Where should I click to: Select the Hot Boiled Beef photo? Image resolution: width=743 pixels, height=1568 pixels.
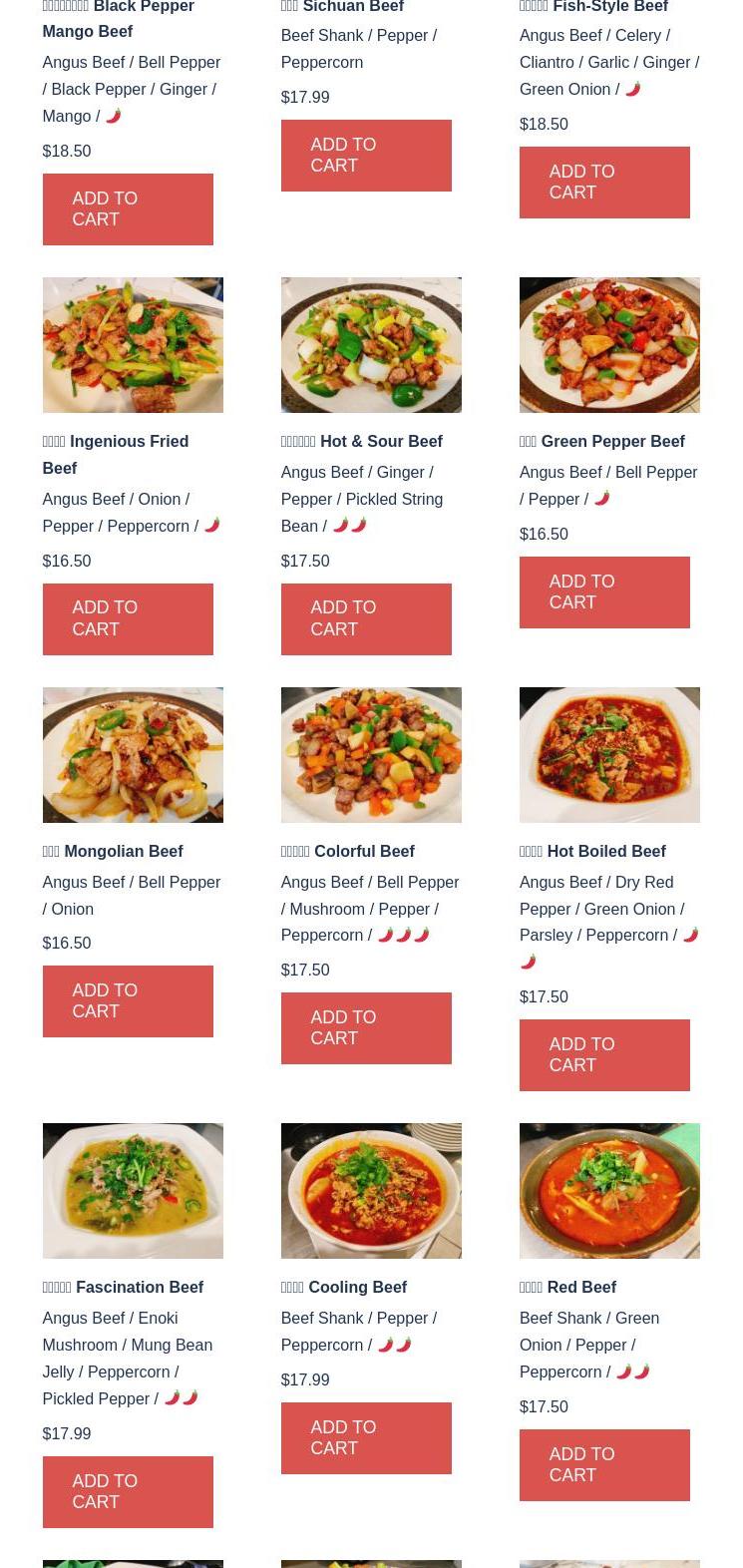pos(609,755)
